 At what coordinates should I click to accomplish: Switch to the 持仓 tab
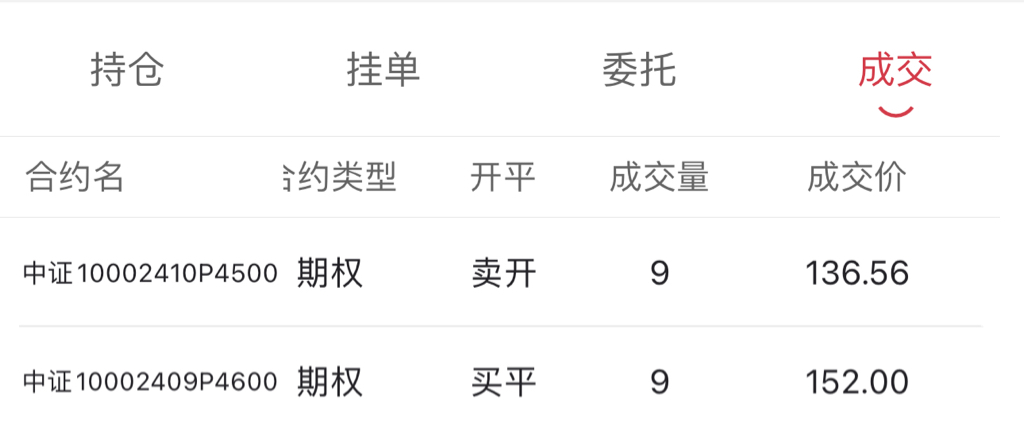click(127, 70)
